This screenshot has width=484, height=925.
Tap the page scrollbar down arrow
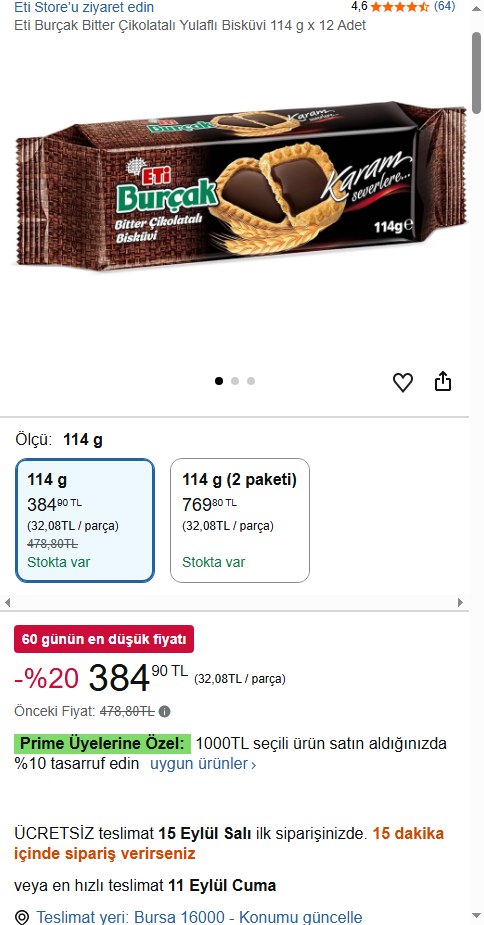coord(477,916)
